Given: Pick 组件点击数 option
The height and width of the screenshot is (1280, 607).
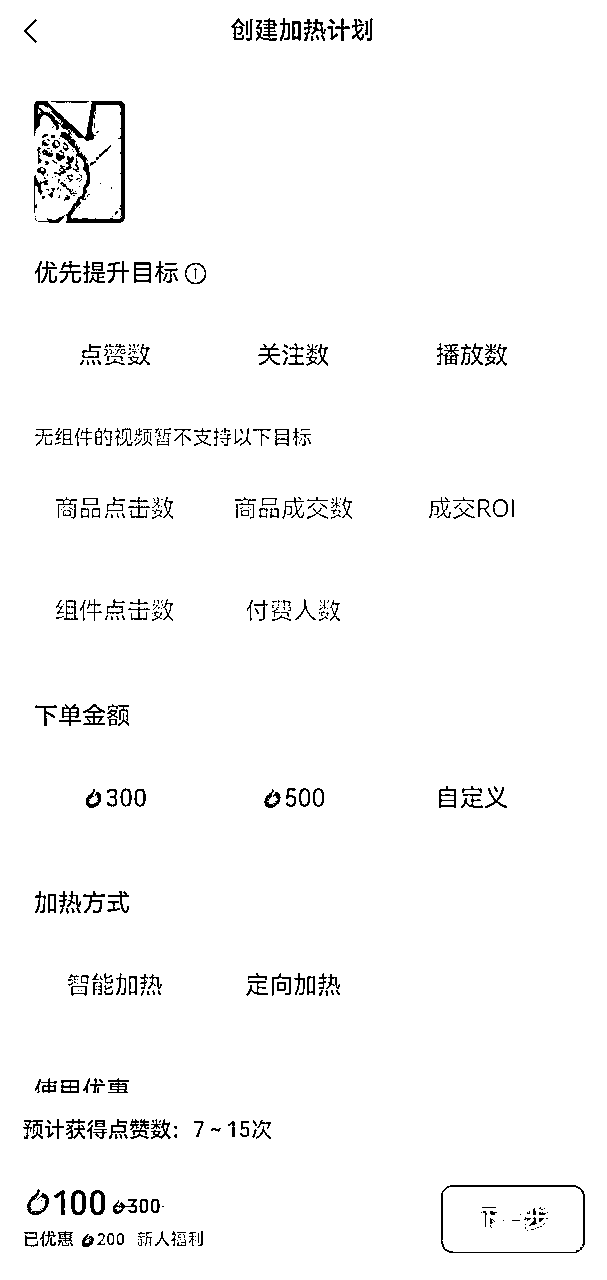Looking at the screenshot, I should point(115,610).
